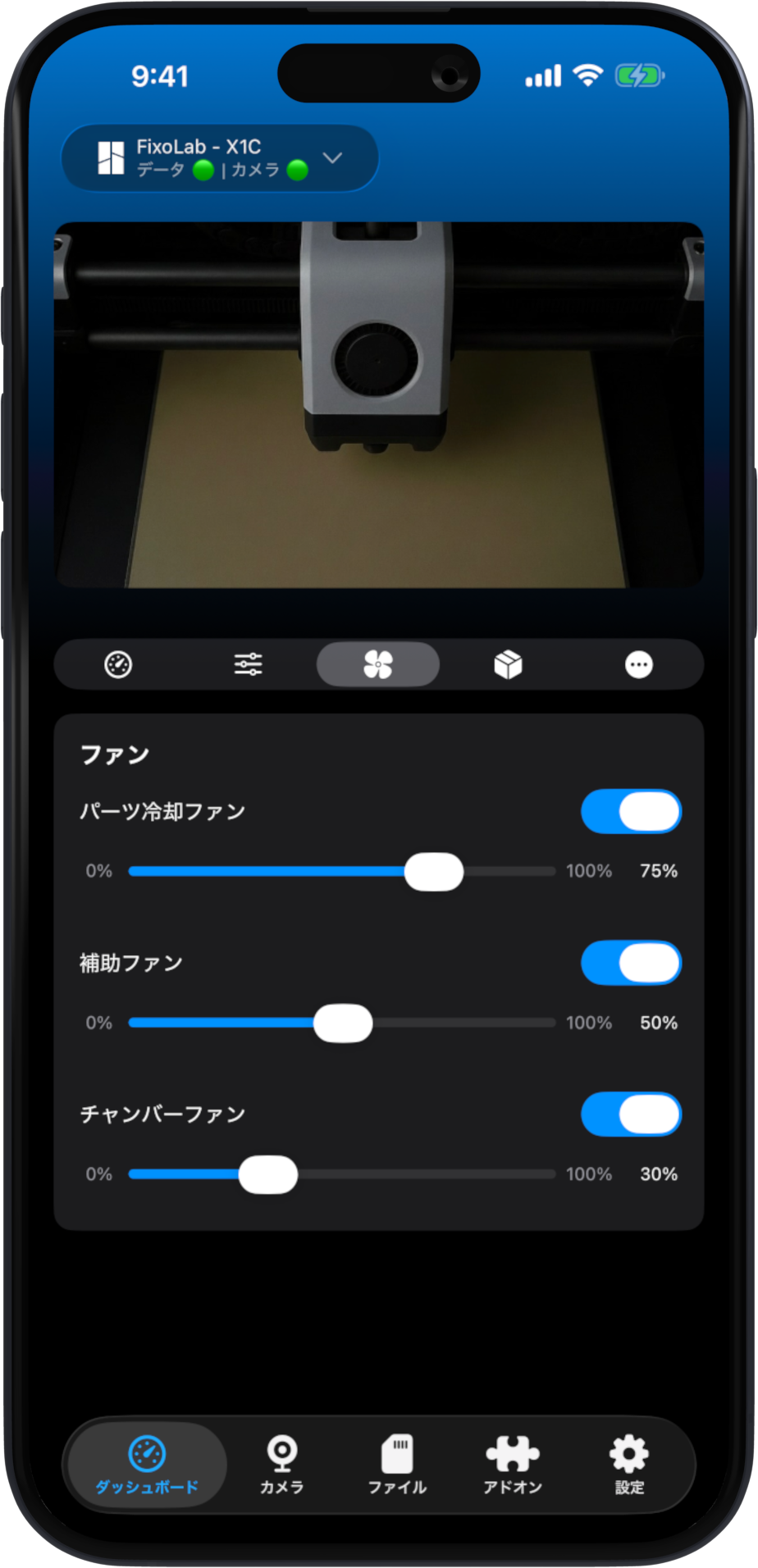Image resolution: width=758 pixels, height=1568 pixels.
Task: Turn off パーツ冷却ファン switch
Action: pyautogui.click(x=631, y=811)
